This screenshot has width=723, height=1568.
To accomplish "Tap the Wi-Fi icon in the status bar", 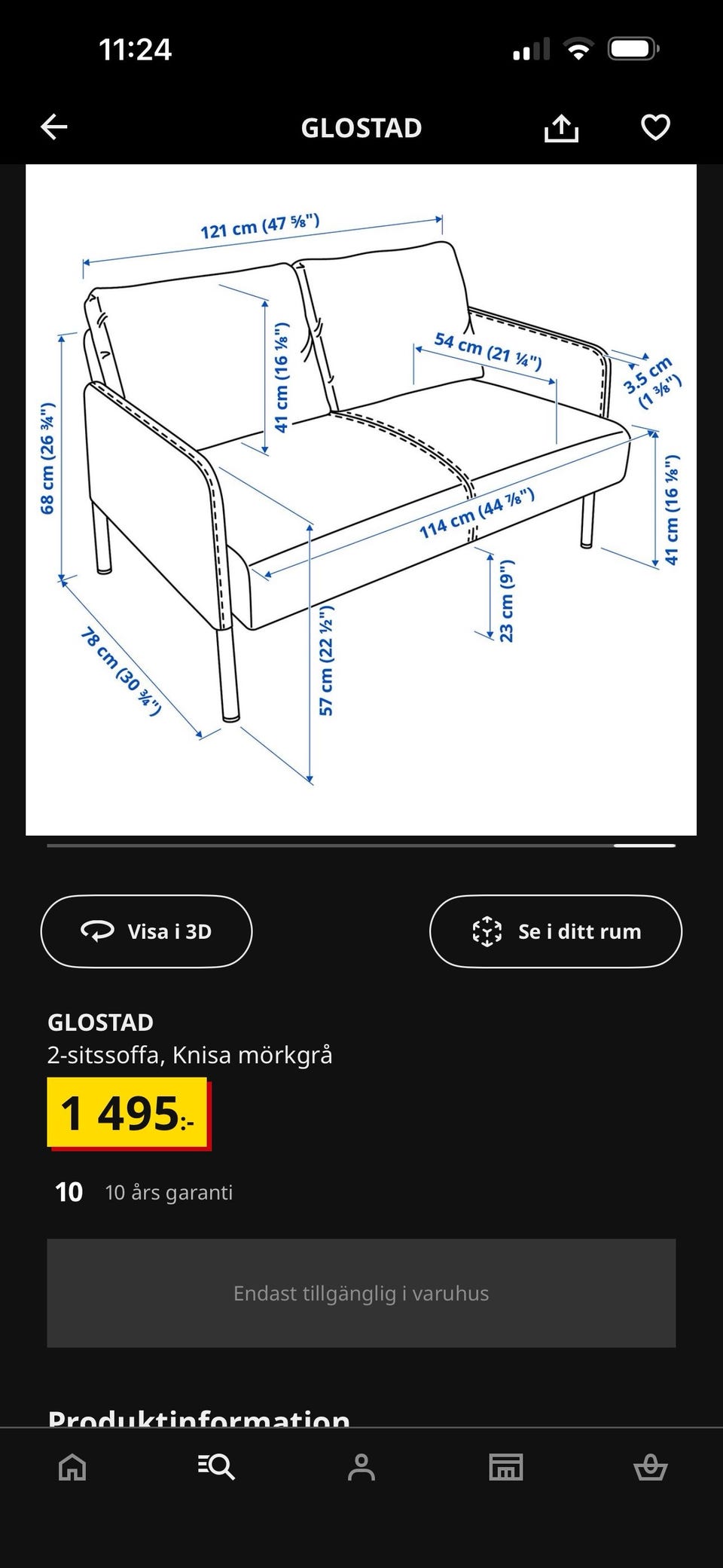I will (x=578, y=47).
